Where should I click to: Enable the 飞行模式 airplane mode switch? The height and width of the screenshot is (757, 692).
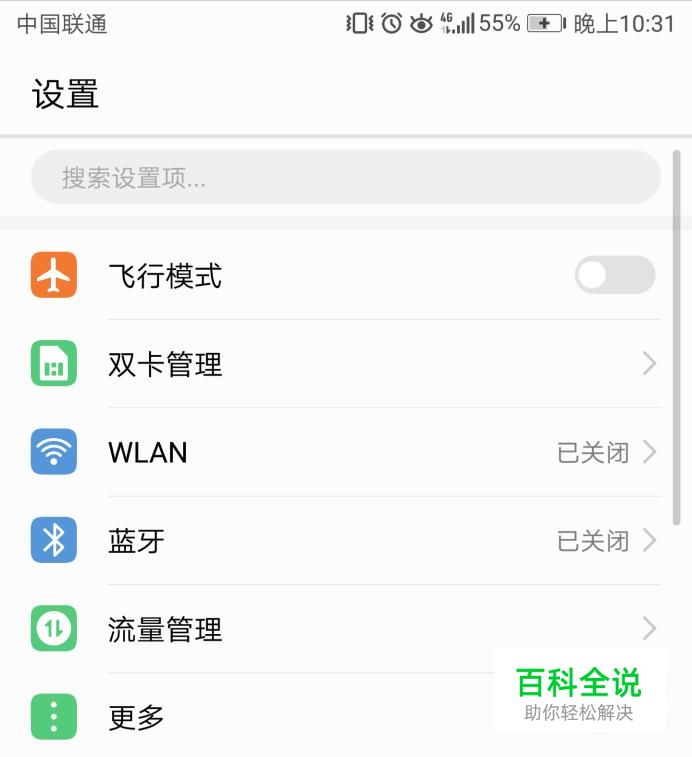614,275
